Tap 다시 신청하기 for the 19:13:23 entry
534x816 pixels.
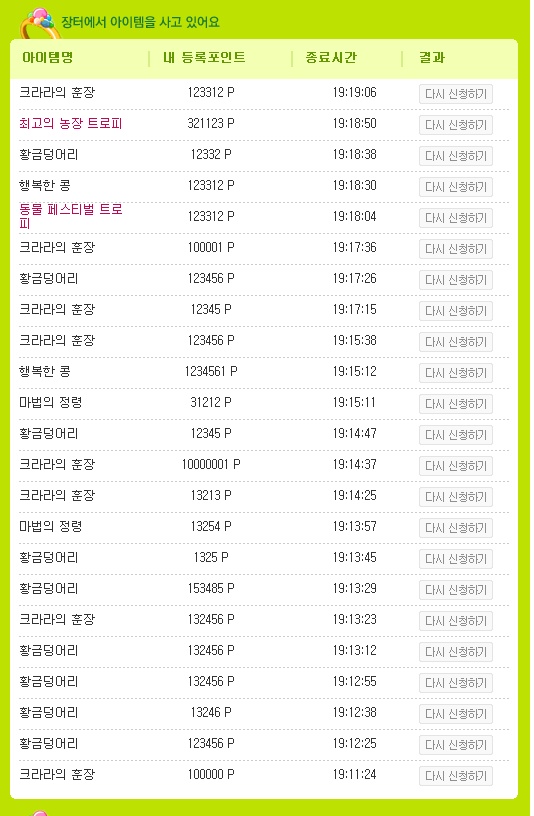[x=455, y=621]
